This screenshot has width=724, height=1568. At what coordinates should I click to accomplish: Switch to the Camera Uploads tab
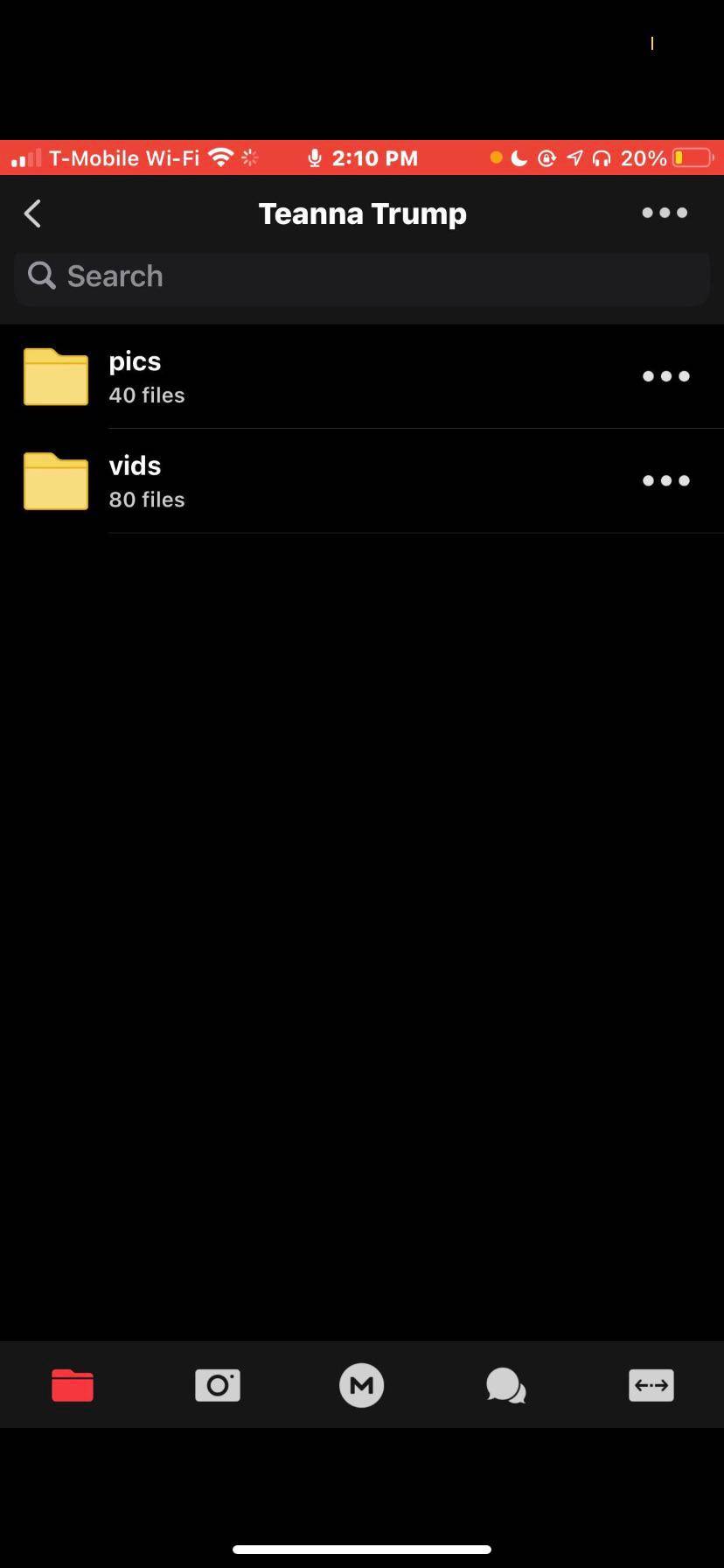tap(218, 1385)
